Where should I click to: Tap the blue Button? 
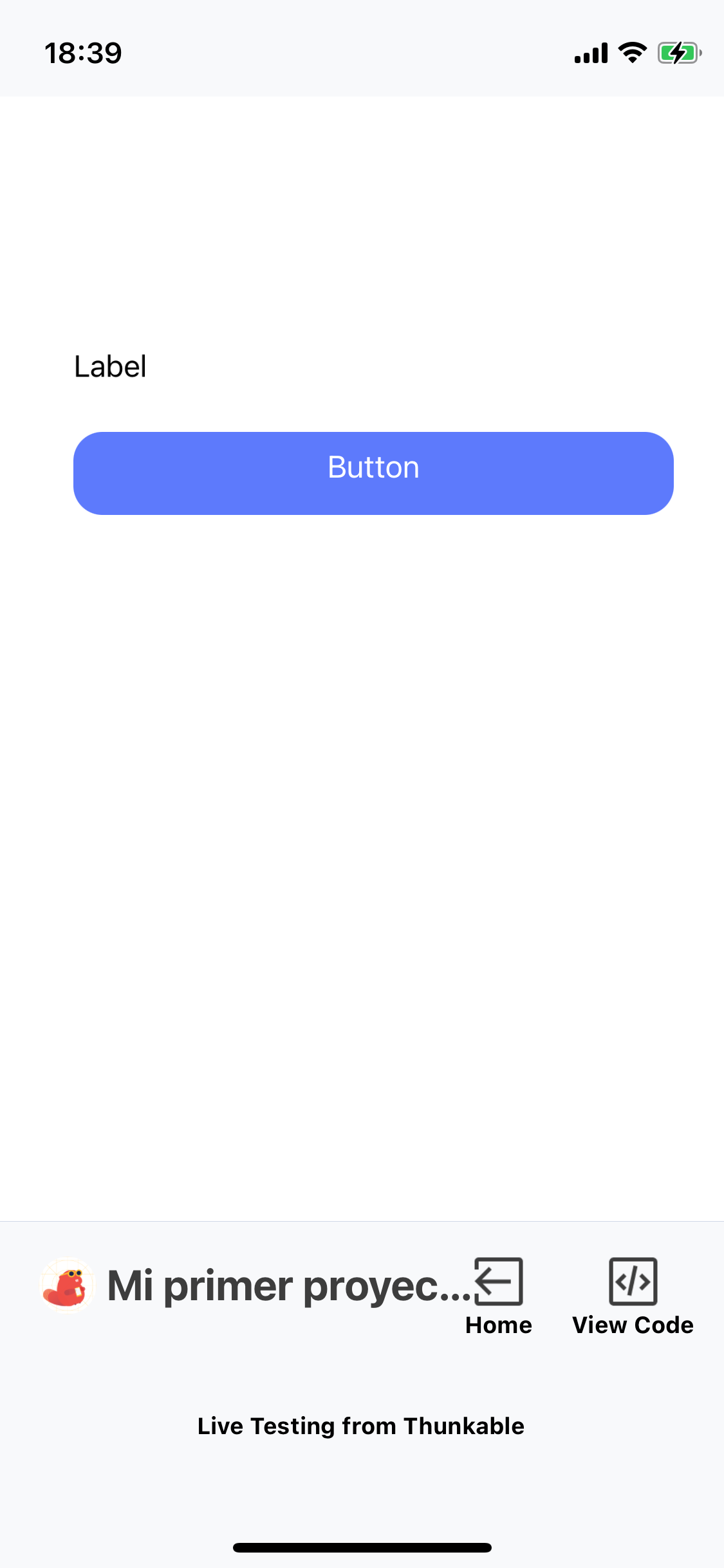[x=373, y=473]
